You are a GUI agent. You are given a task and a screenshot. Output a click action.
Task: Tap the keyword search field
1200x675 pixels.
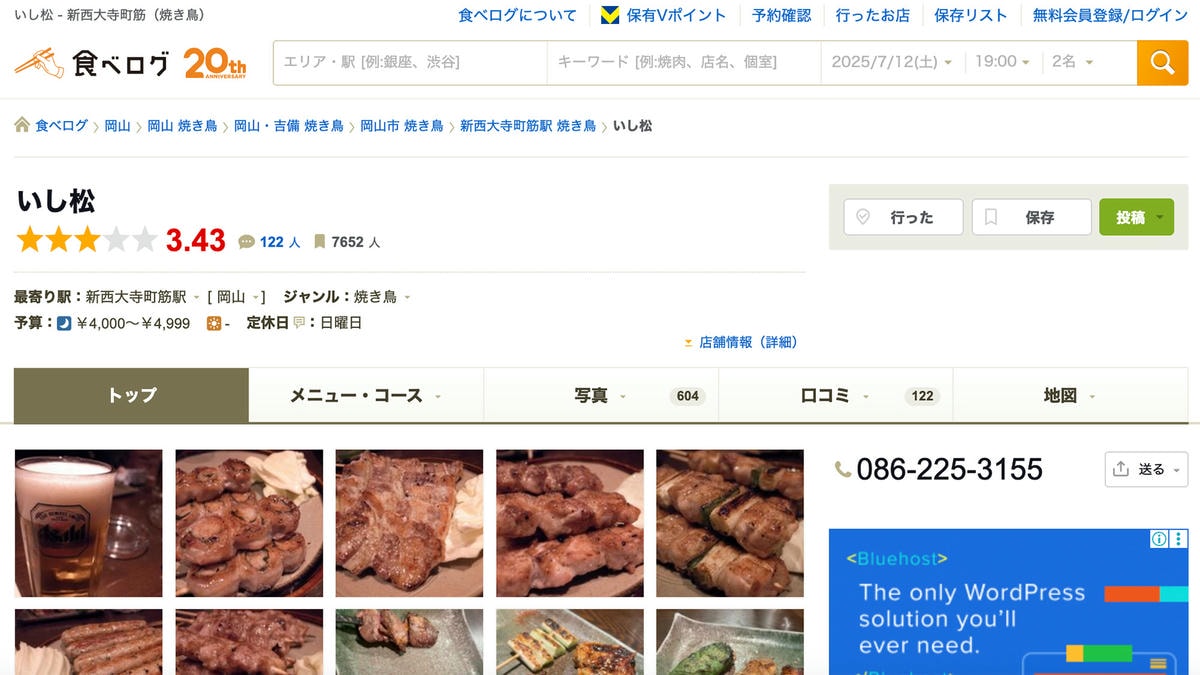(683, 62)
